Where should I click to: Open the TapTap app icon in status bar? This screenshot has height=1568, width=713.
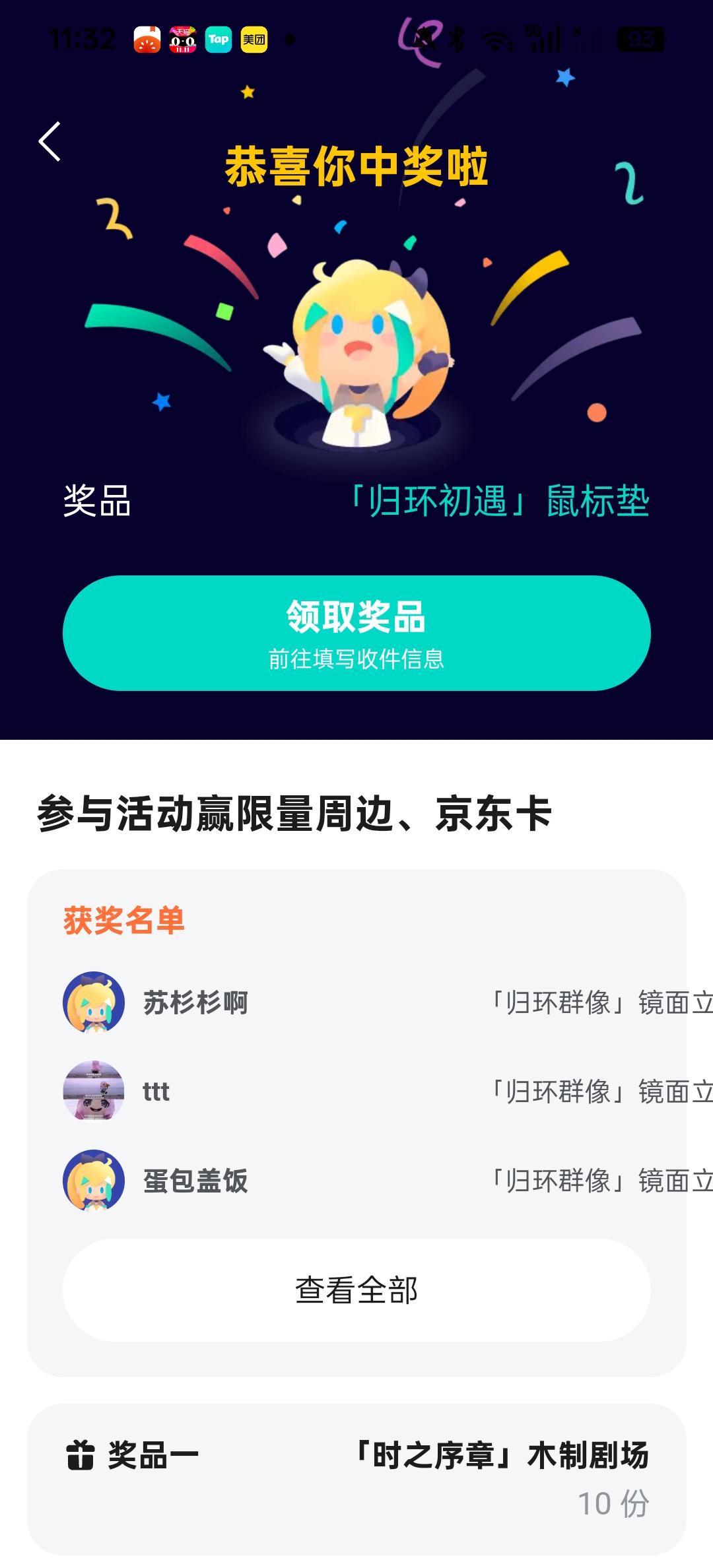pos(220,40)
